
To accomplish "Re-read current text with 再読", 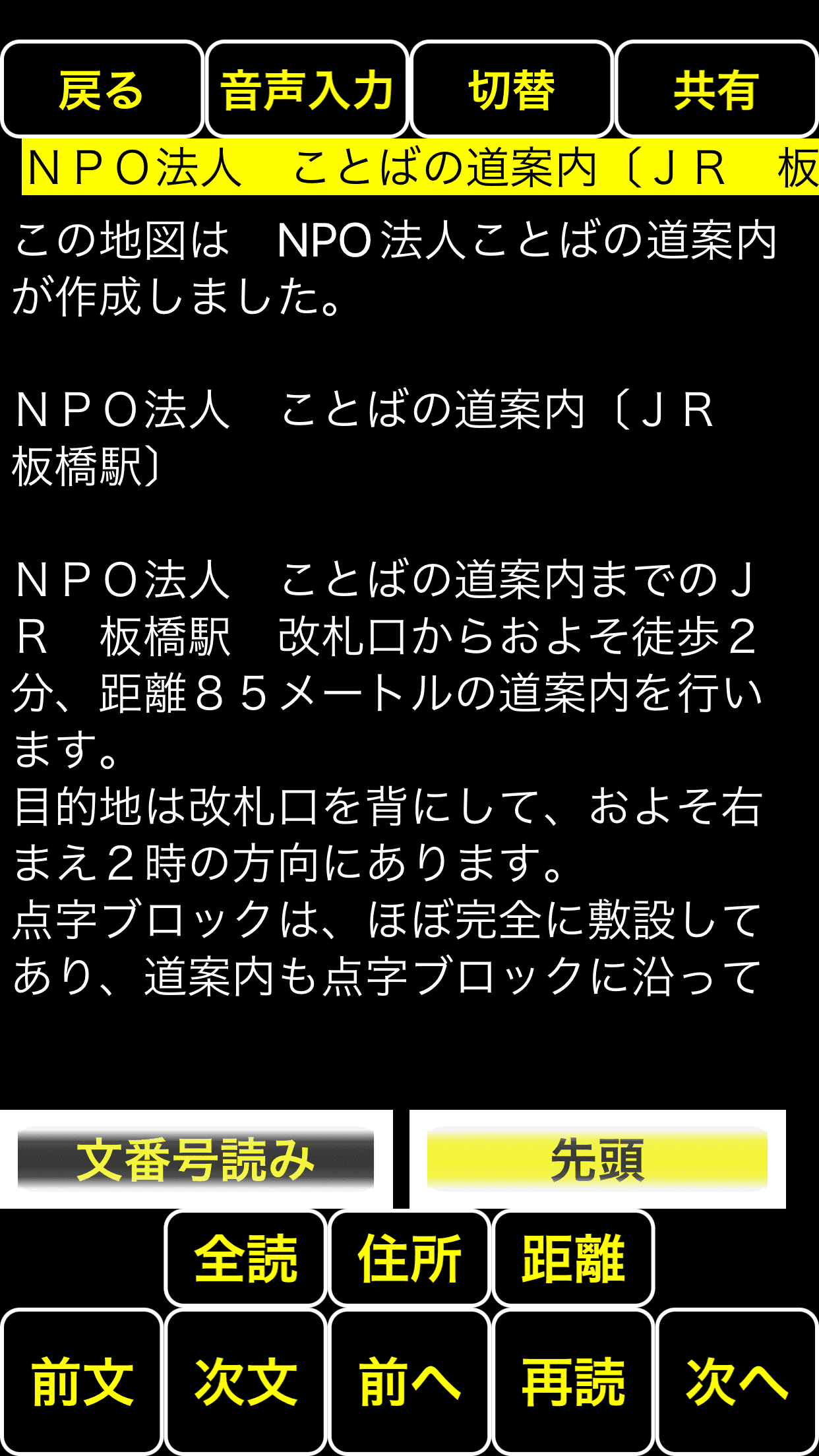I will pos(573,1382).
